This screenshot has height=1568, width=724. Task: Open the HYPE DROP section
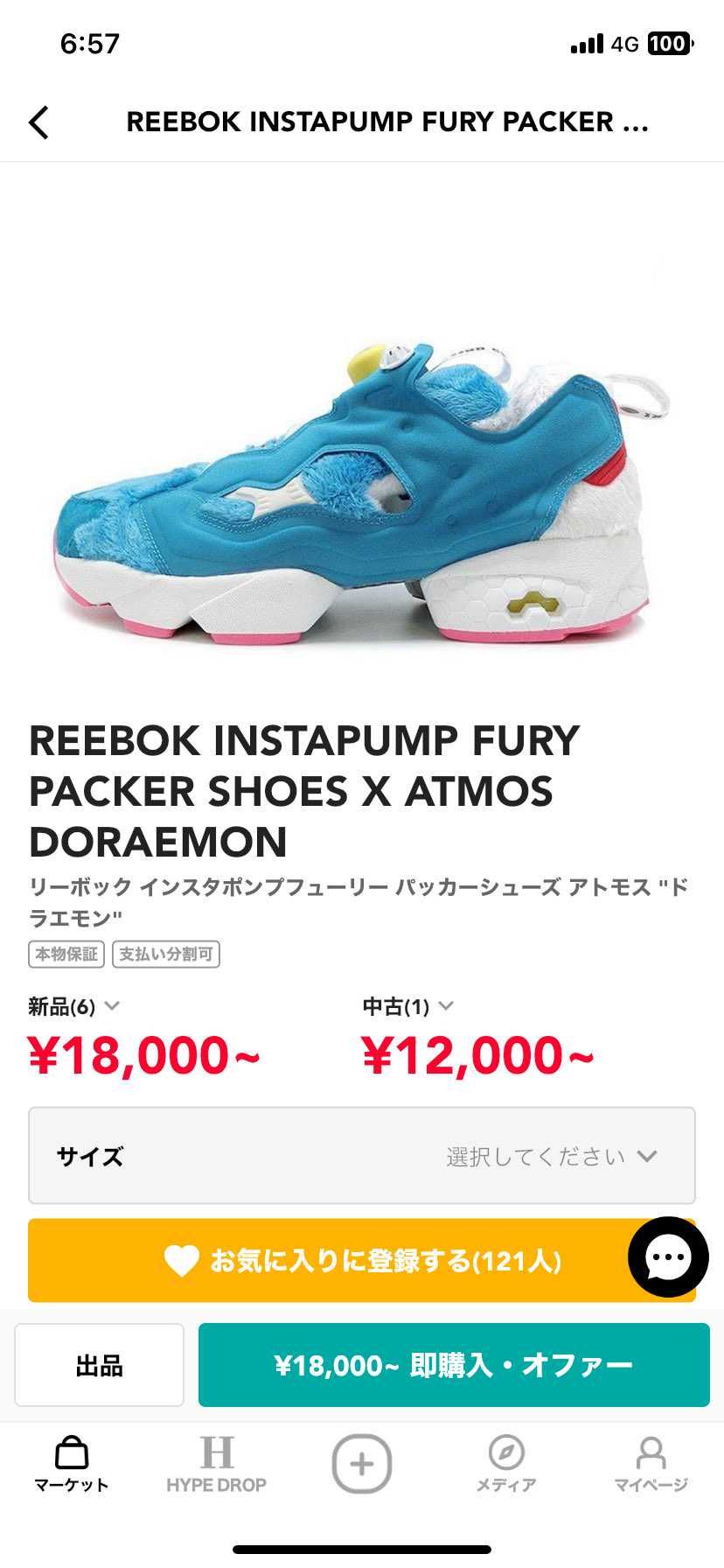point(216,1462)
